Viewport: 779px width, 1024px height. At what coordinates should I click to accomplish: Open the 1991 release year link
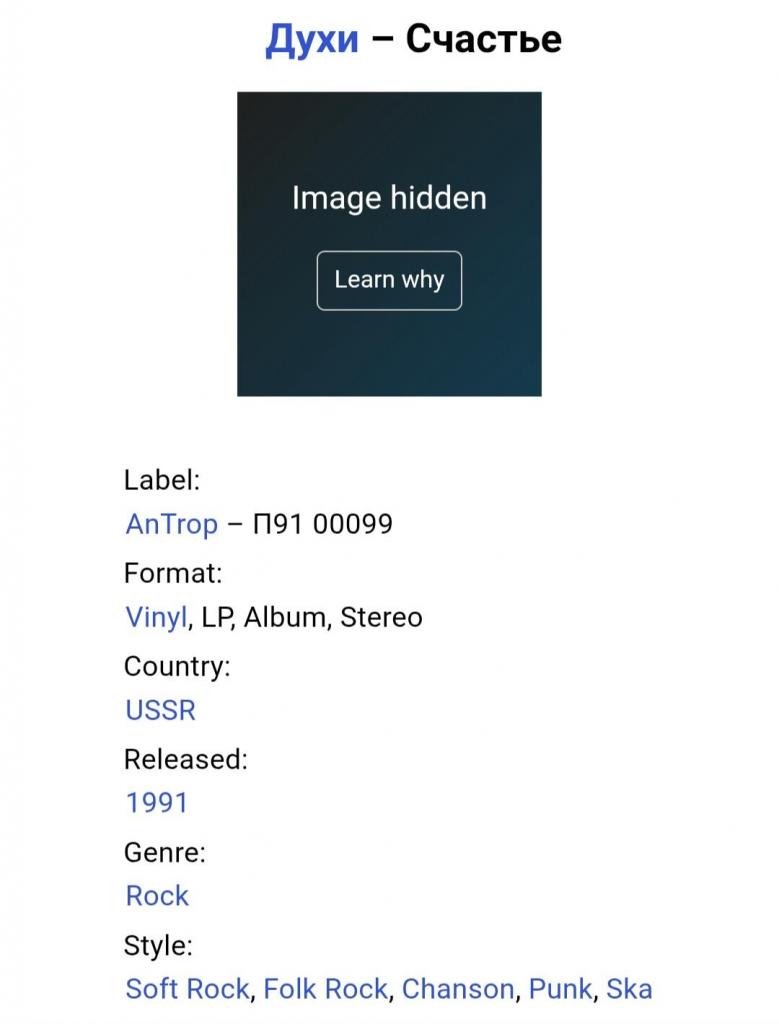click(157, 802)
